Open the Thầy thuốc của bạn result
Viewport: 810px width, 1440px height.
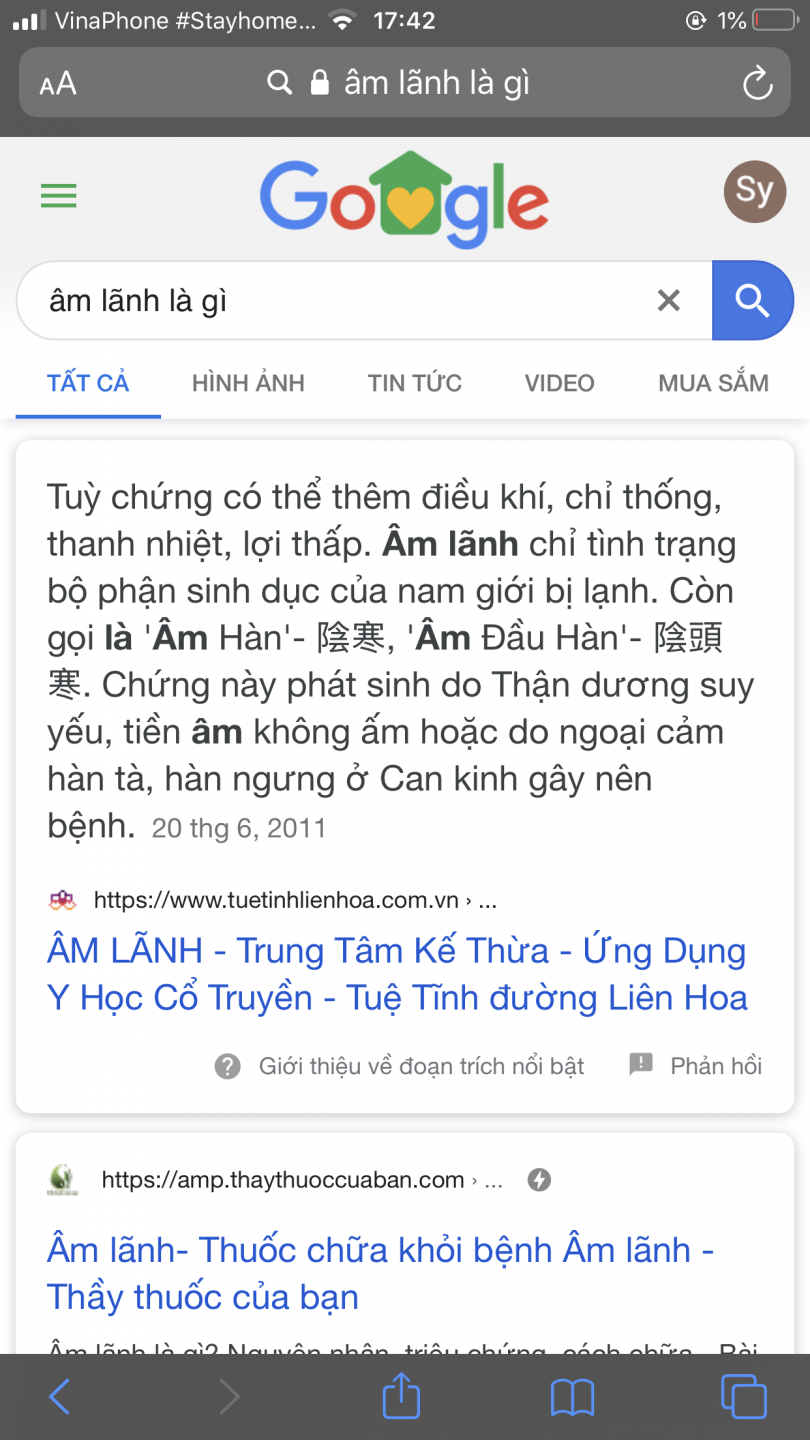[380, 1273]
